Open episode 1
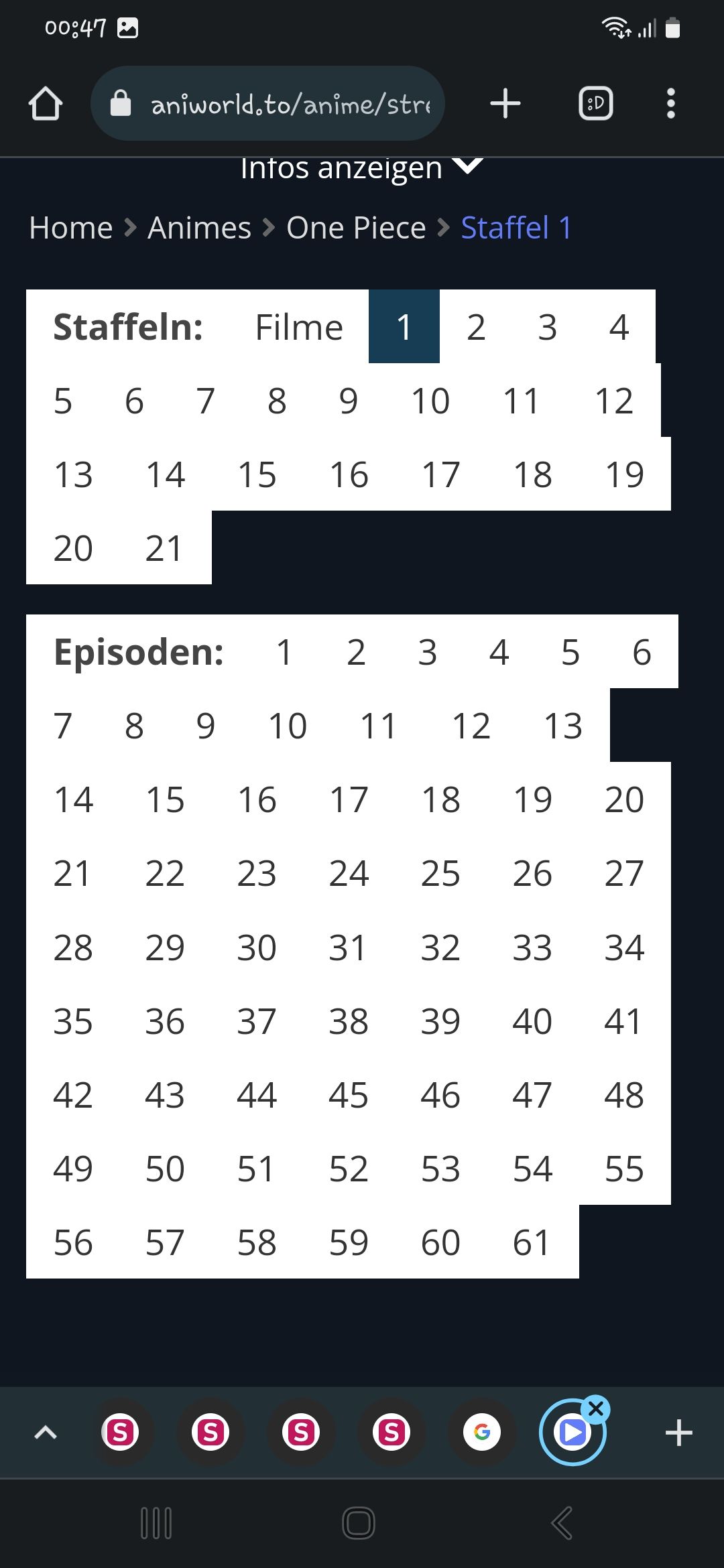 point(284,652)
